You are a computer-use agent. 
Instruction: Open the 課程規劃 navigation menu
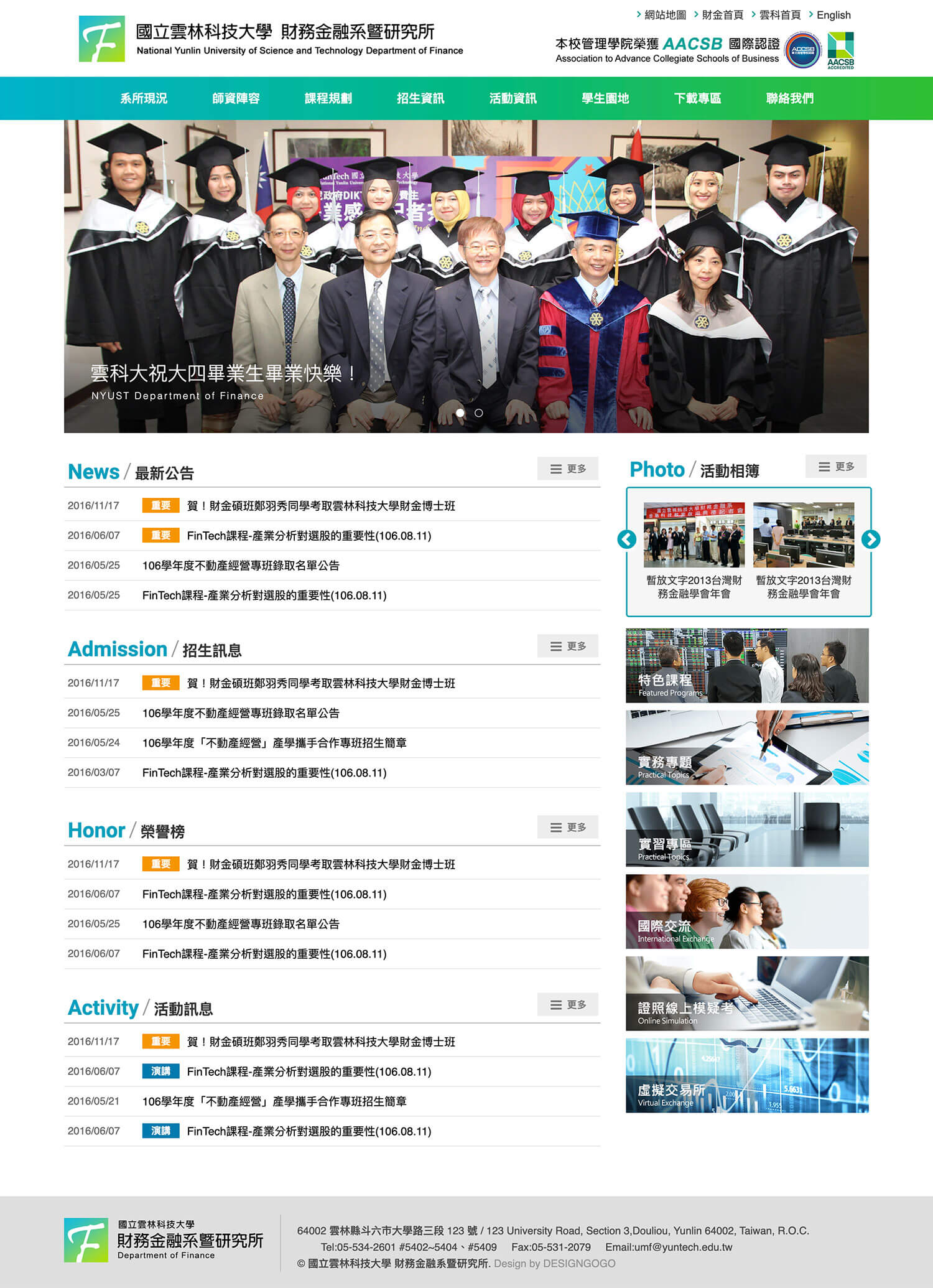coord(328,98)
